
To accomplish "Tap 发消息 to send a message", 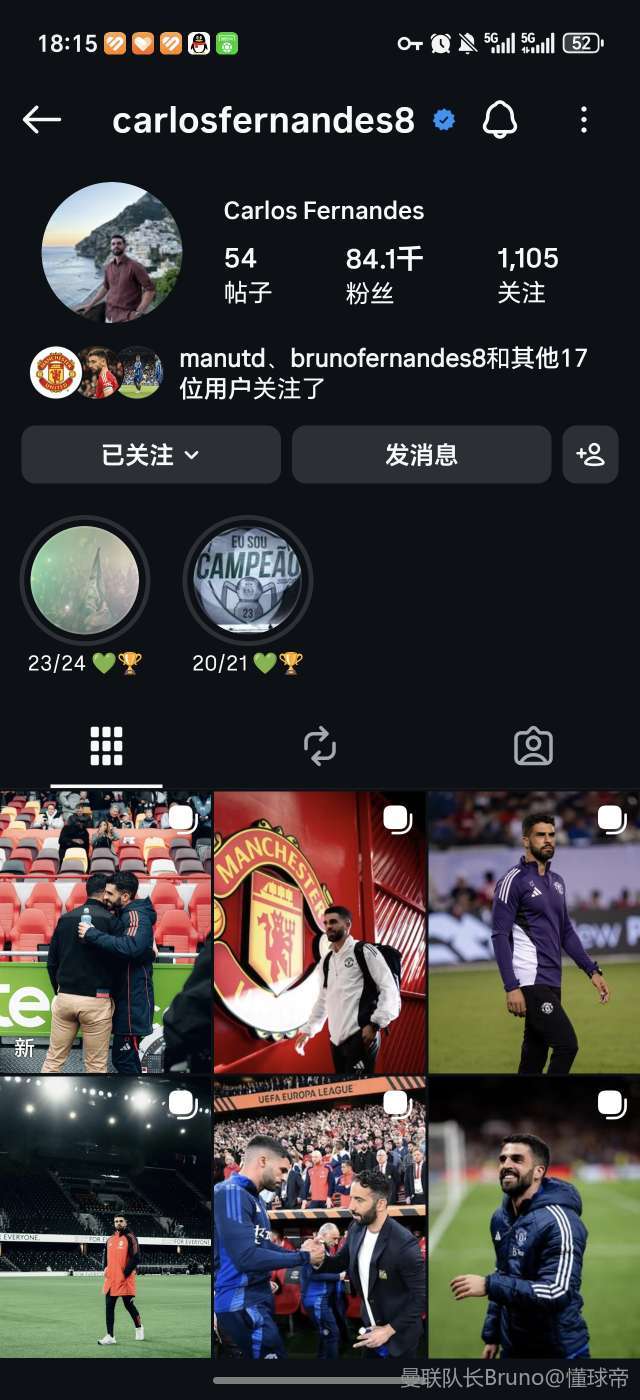I will tap(421, 455).
